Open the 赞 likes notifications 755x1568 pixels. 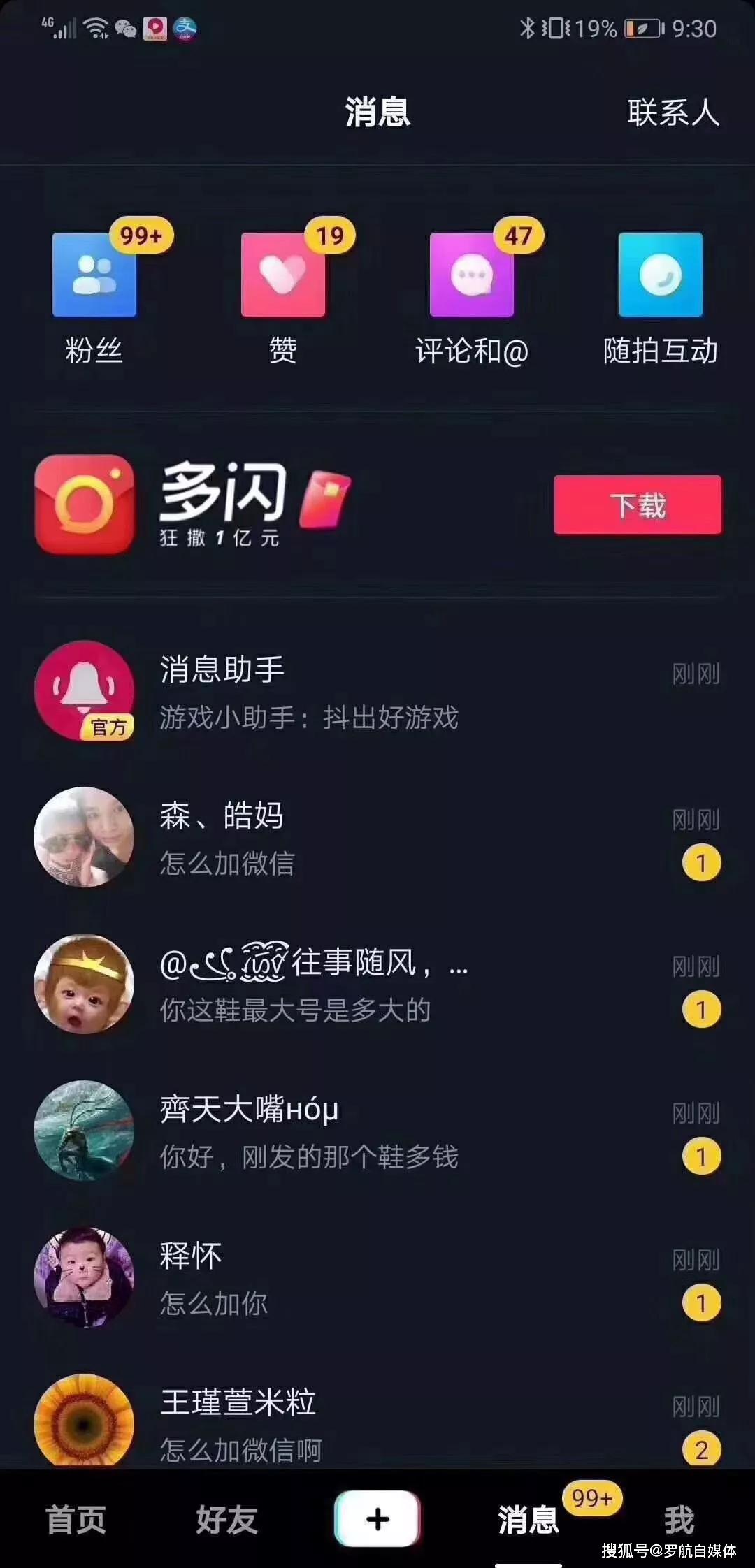(x=283, y=298)
